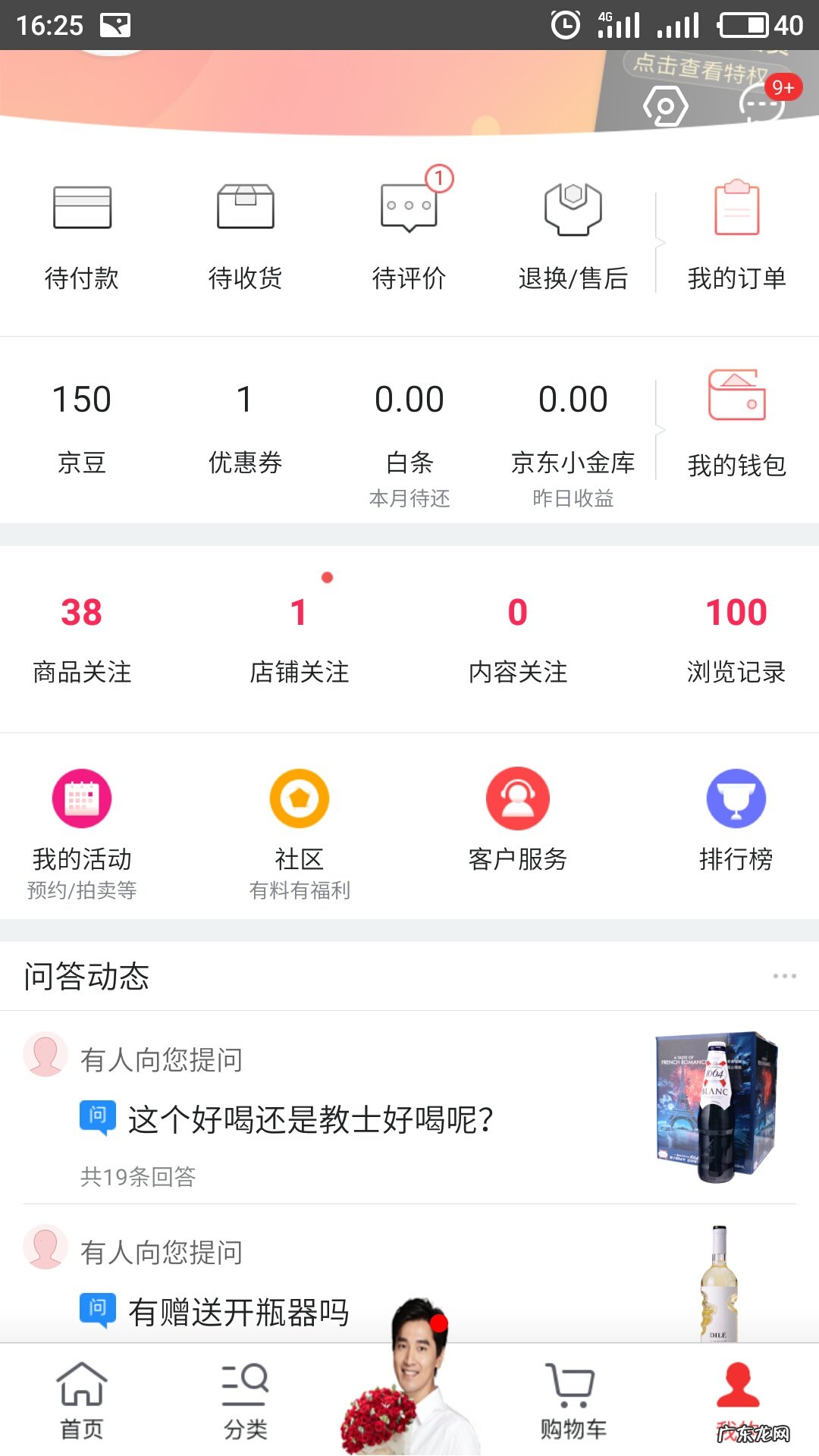Contact 客户服务 customer service icon

[x=517, y=799]
